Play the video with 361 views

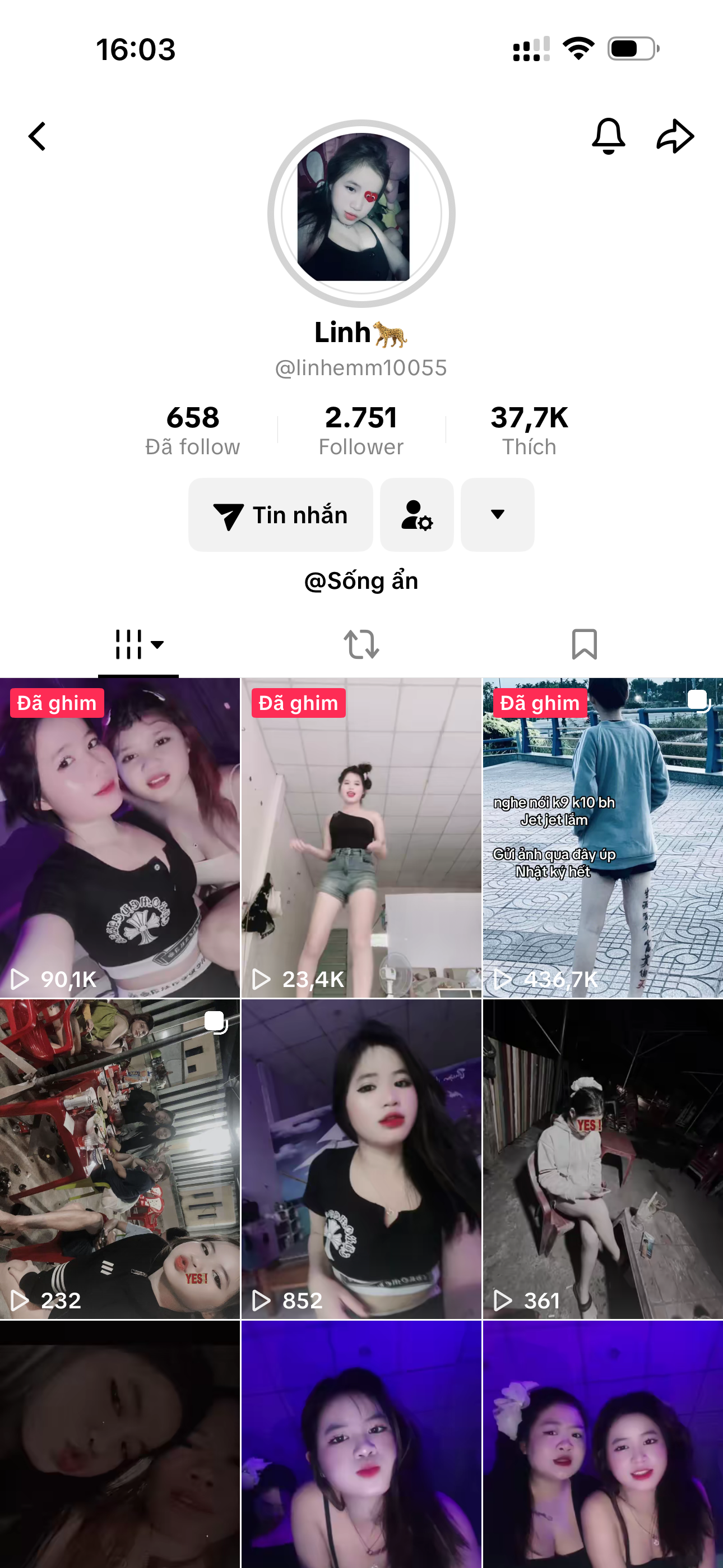pos(602,1159)
